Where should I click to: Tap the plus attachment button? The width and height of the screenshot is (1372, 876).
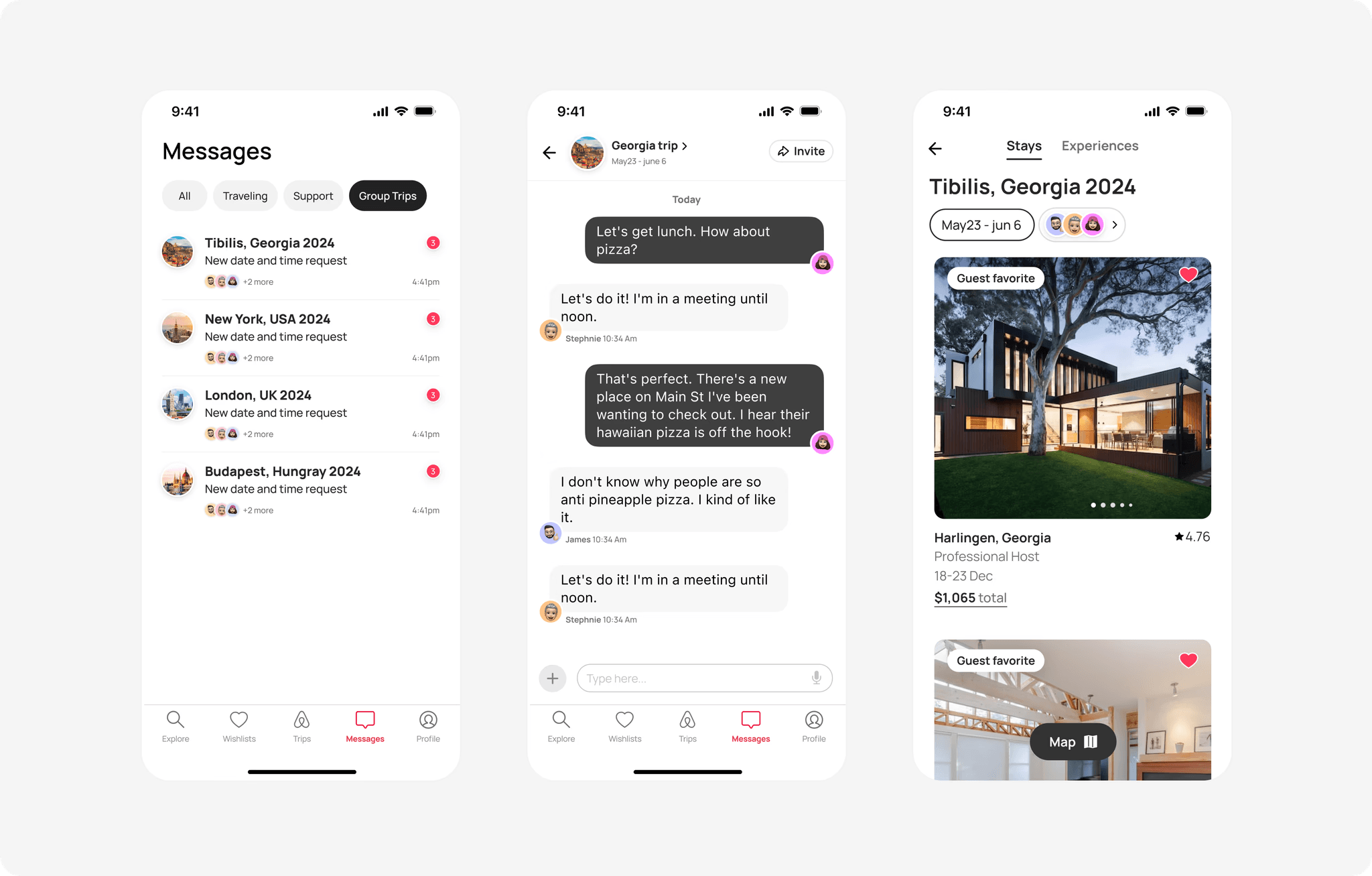(552, 678)
